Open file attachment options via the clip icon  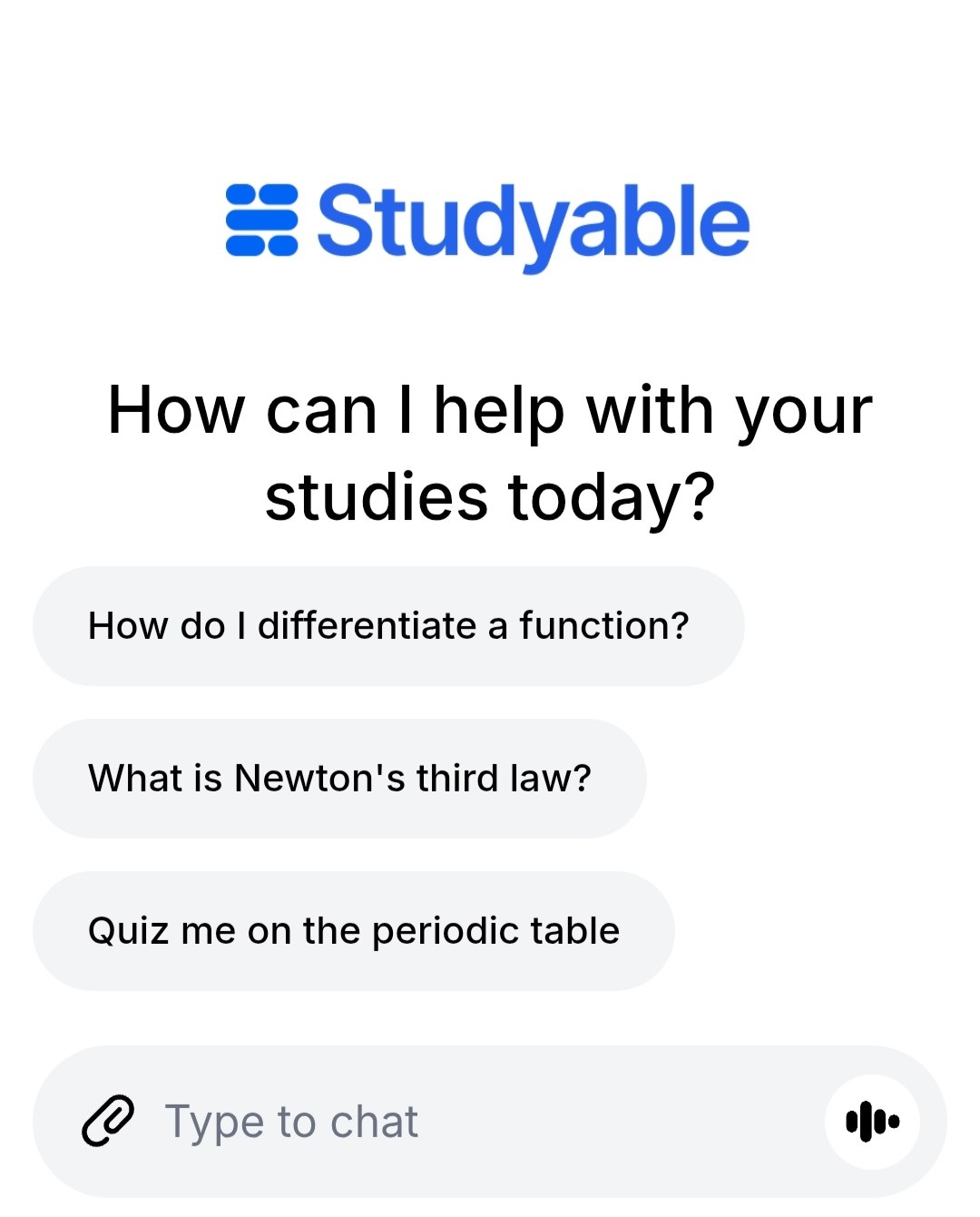click(108, 1121)
